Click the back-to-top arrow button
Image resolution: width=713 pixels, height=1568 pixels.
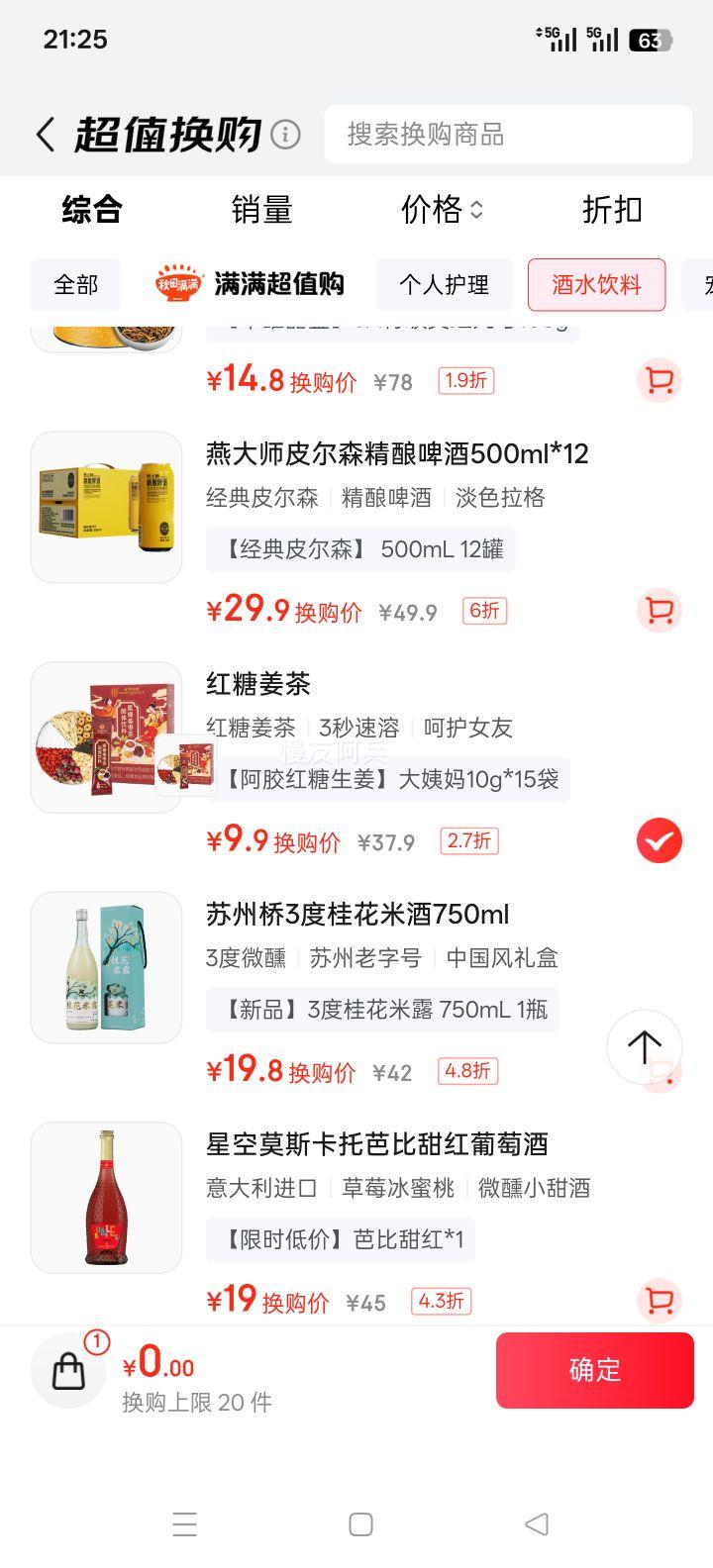click(644, 1047)
